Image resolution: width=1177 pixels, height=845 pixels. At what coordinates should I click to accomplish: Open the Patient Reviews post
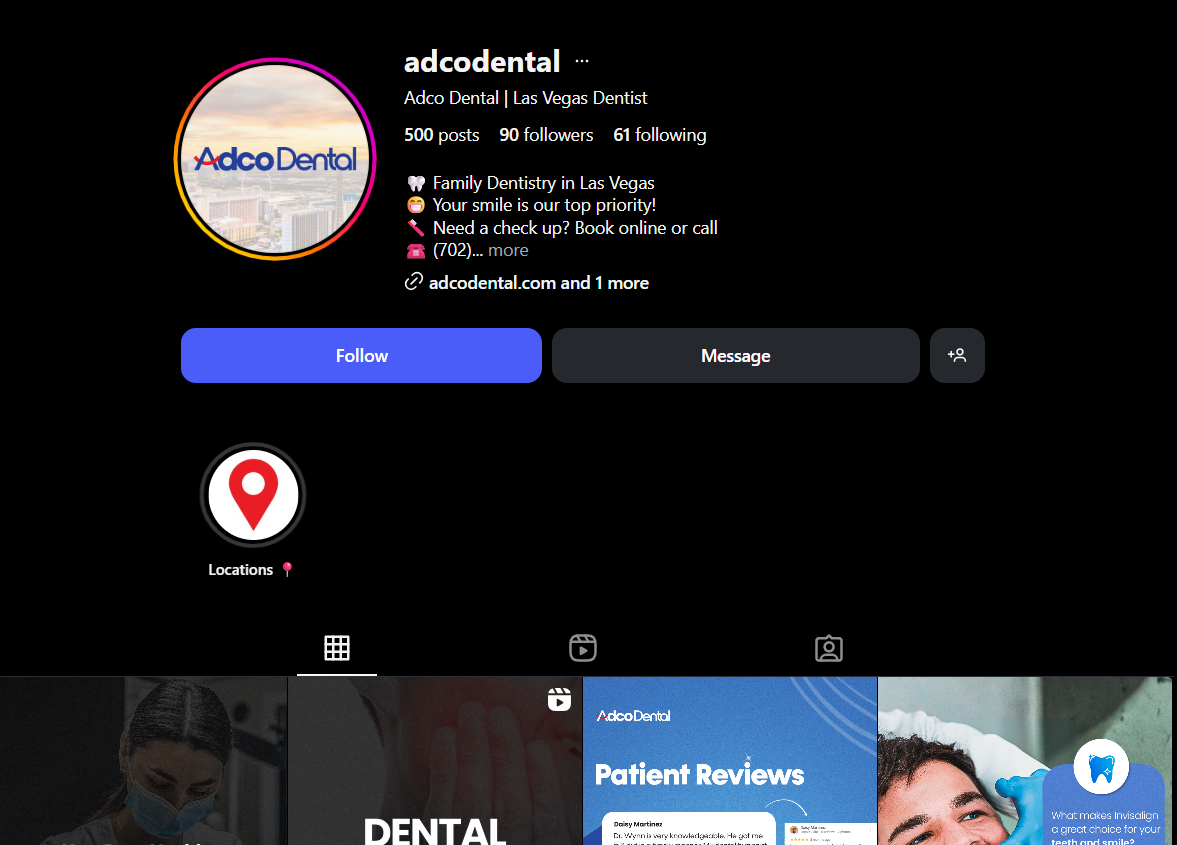click(x=729, y=761)
